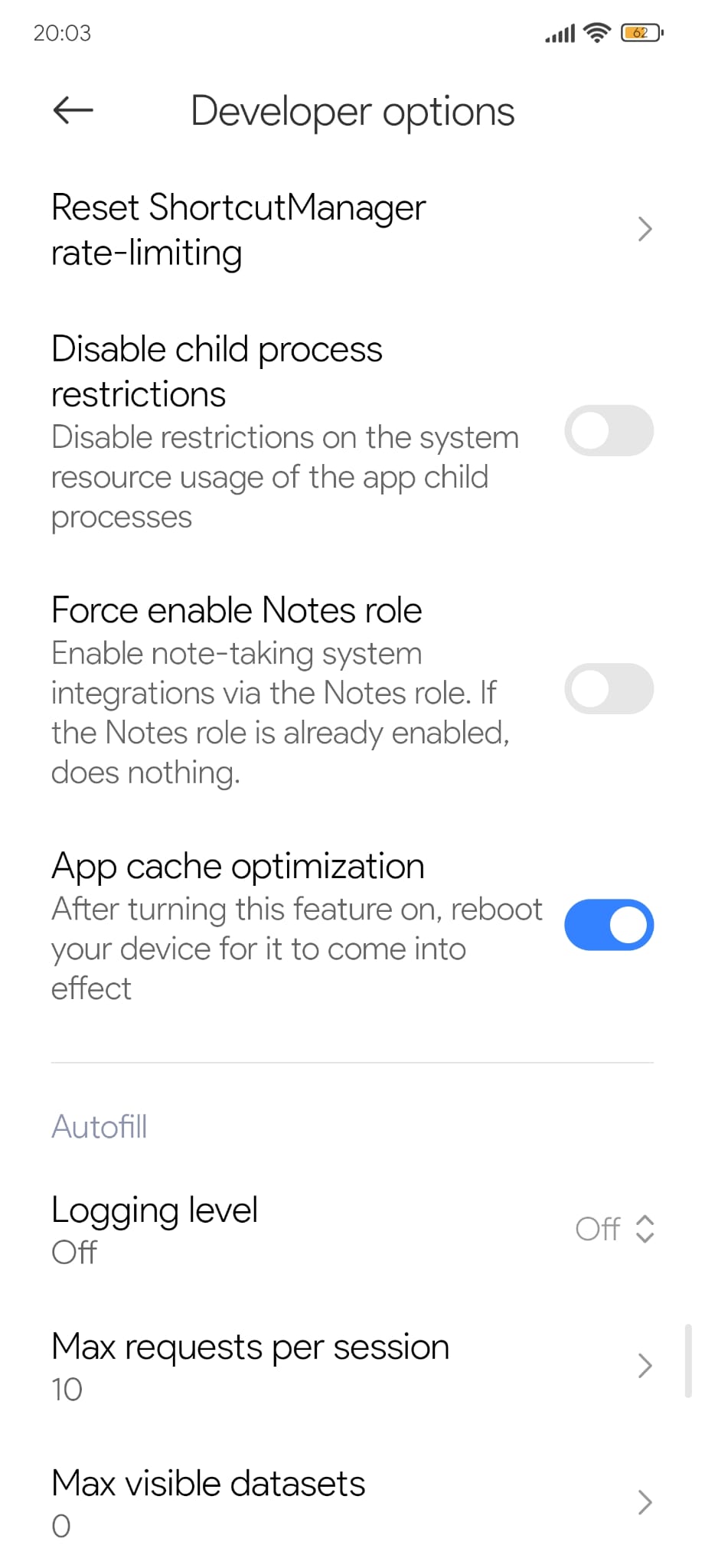Viewport: 705px width, 1568px height.
Task: Open Max requests per session
Action: [x=352, y=1367]
